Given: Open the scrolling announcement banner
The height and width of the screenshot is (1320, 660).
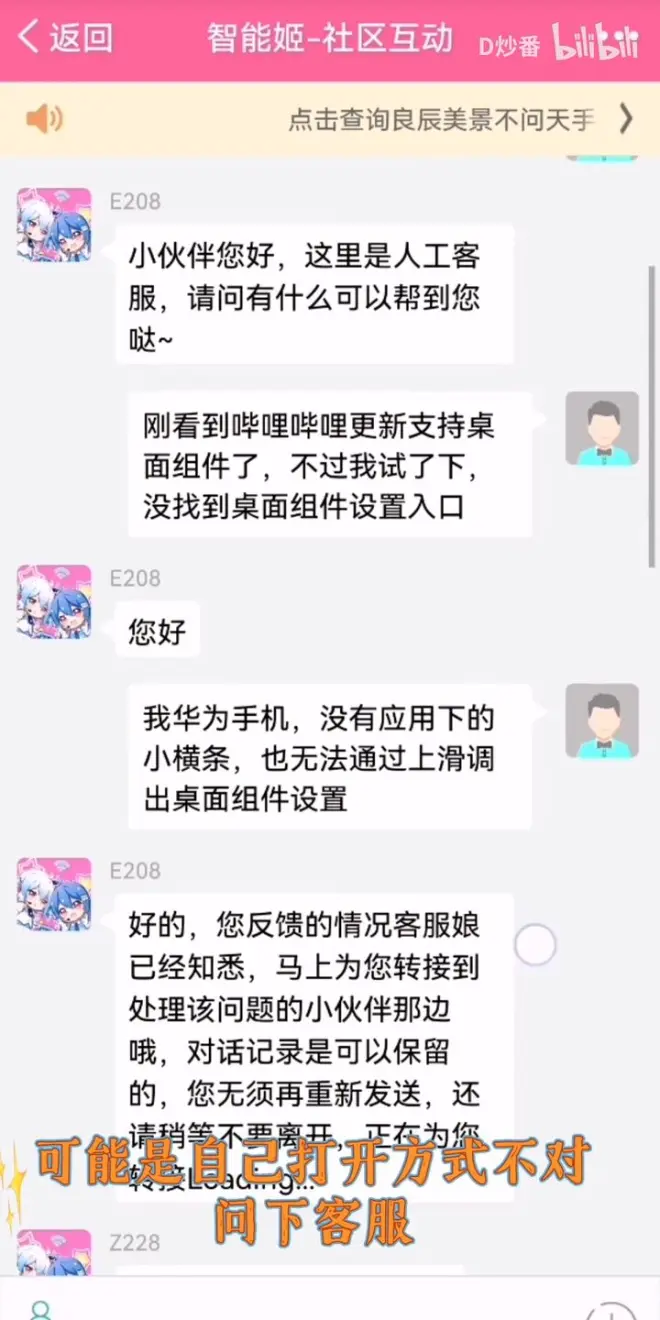Looking at the screenshot, I should pyautogui.click(x=440, y=120).
